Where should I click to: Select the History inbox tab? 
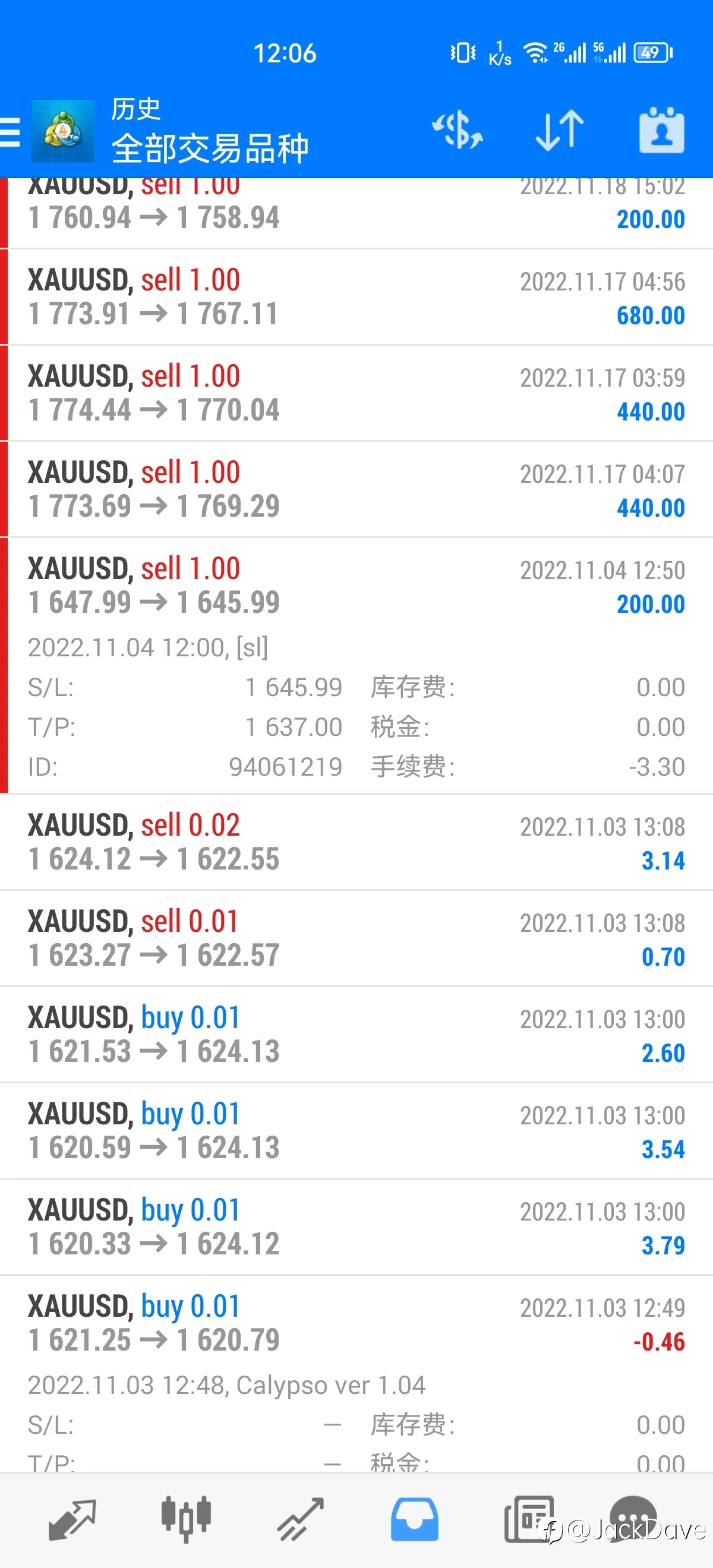(415, 1520)
